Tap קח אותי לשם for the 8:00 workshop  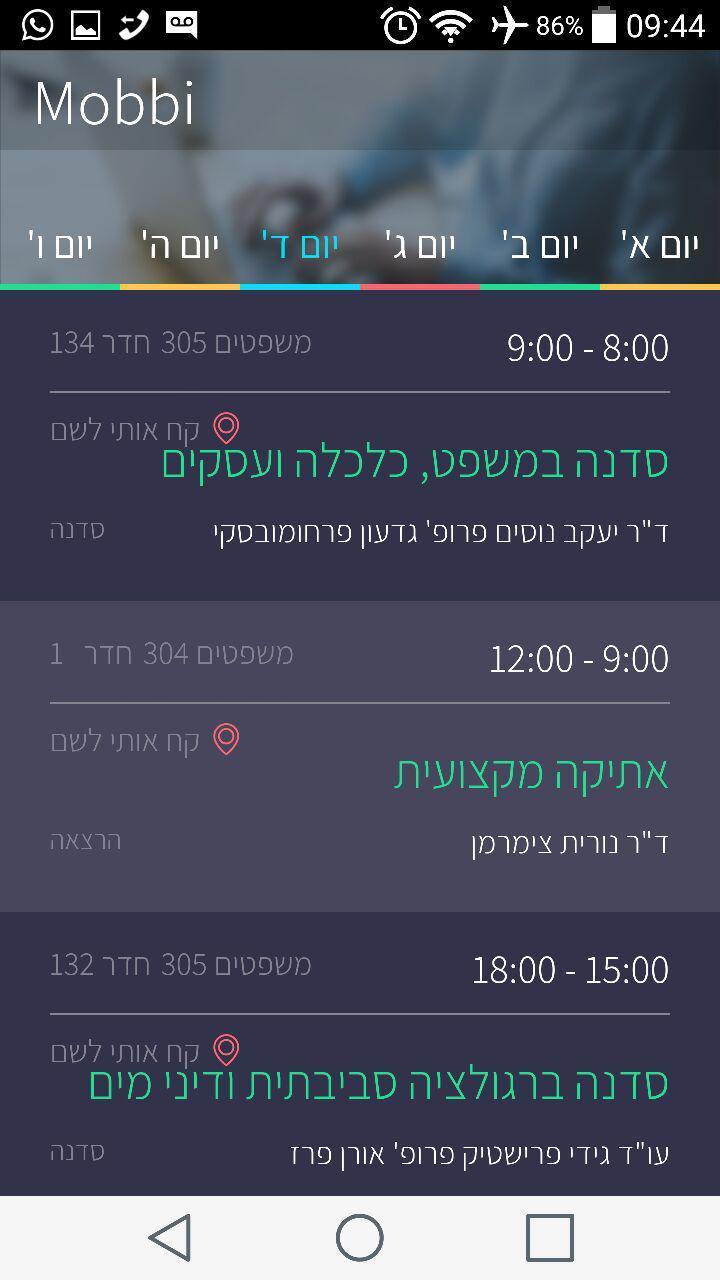click(146, 429)
